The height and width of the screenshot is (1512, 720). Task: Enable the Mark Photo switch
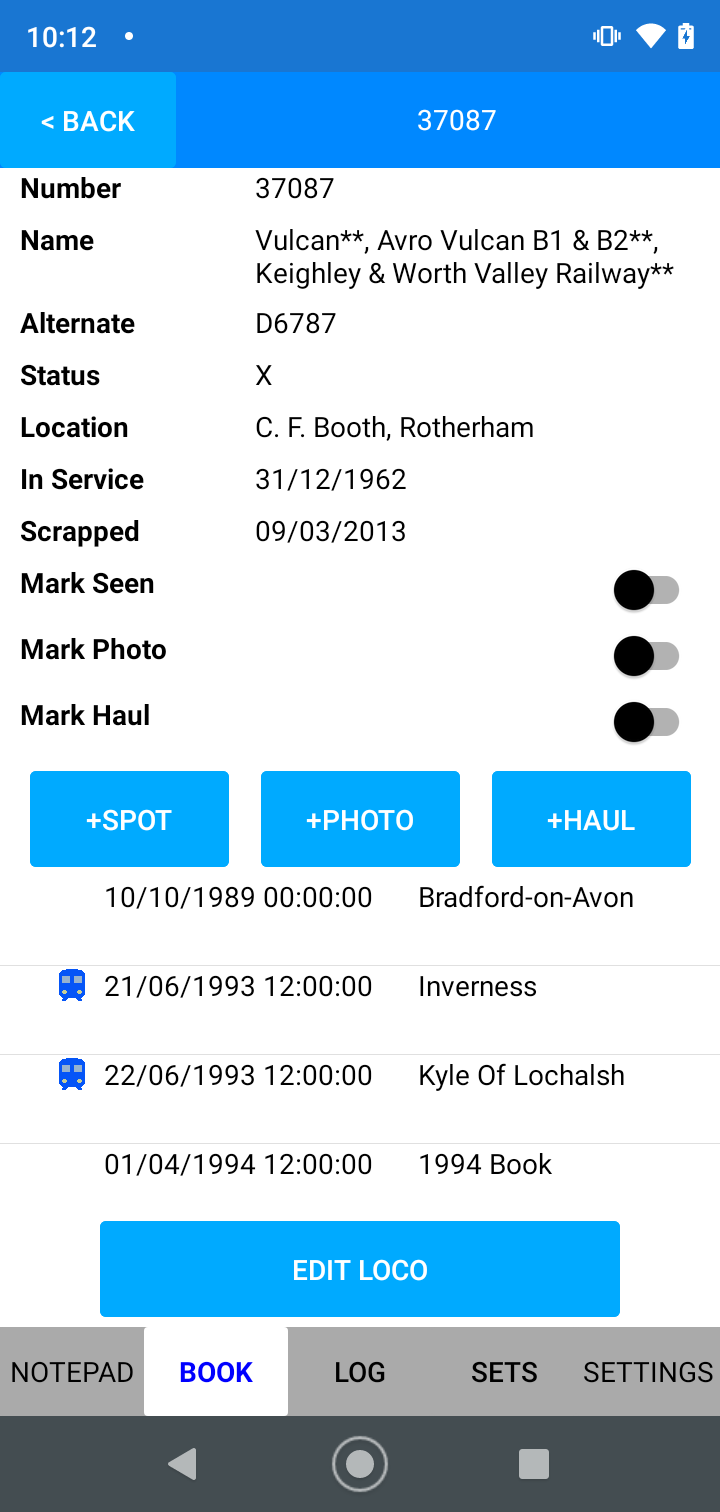(646, 656)
